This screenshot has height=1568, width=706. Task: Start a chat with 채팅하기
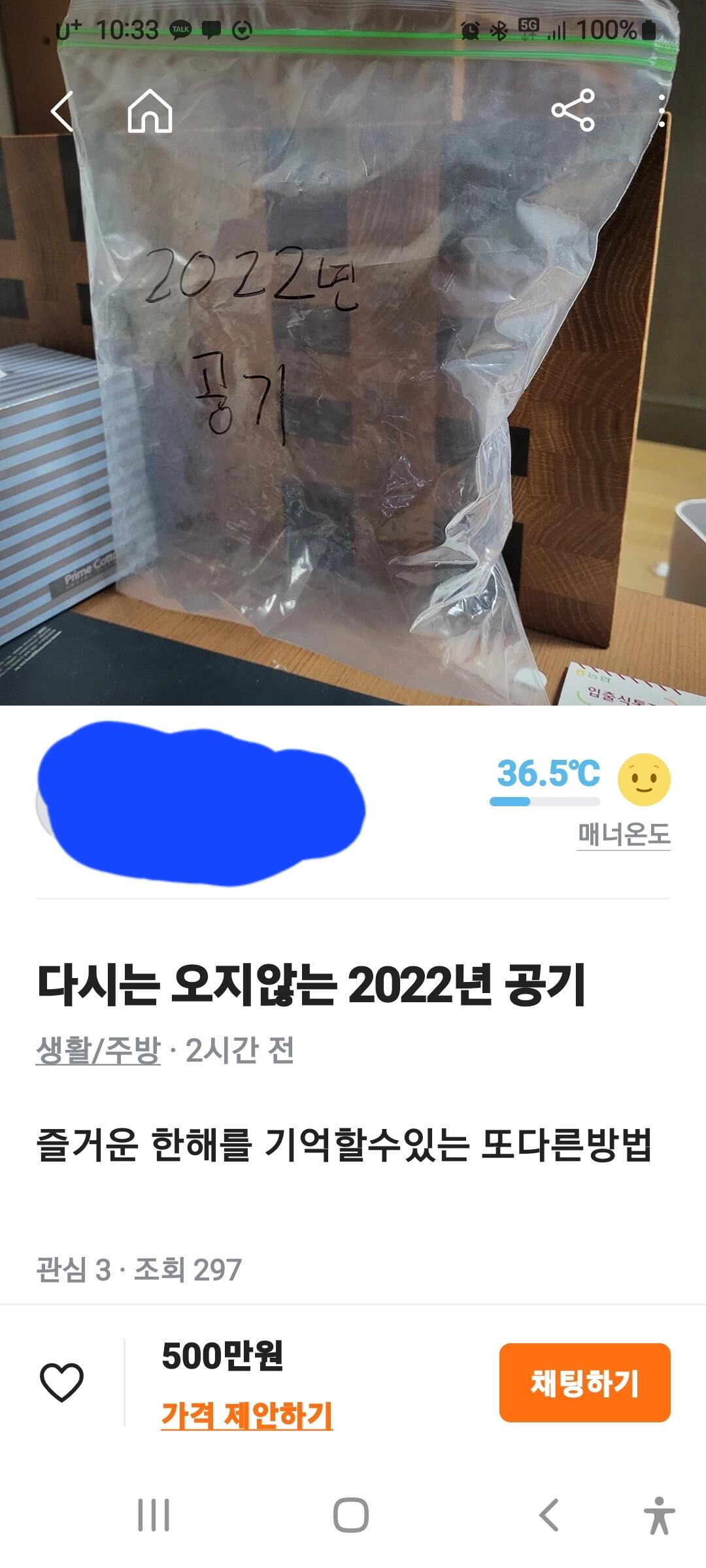point(585,1382)
